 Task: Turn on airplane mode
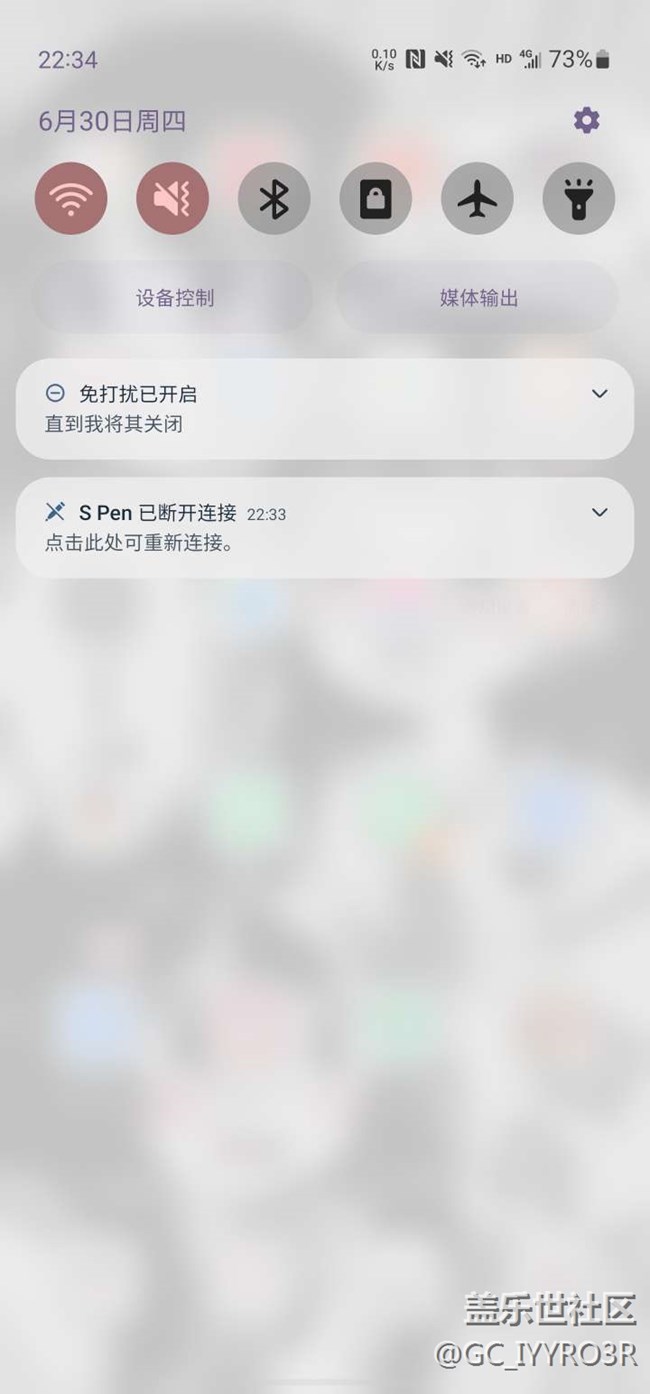[x=477, y=198]
